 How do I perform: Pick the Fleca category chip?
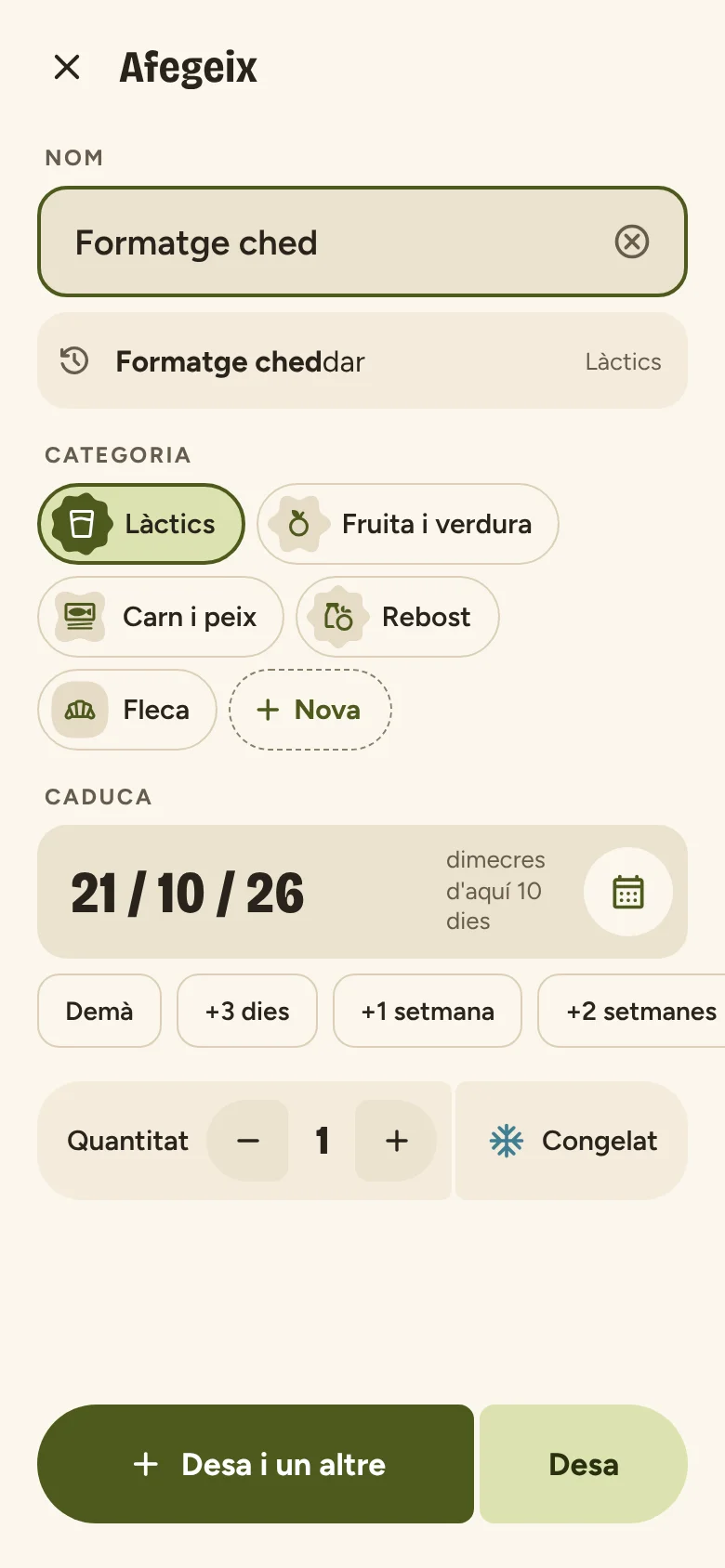[127, 710]
